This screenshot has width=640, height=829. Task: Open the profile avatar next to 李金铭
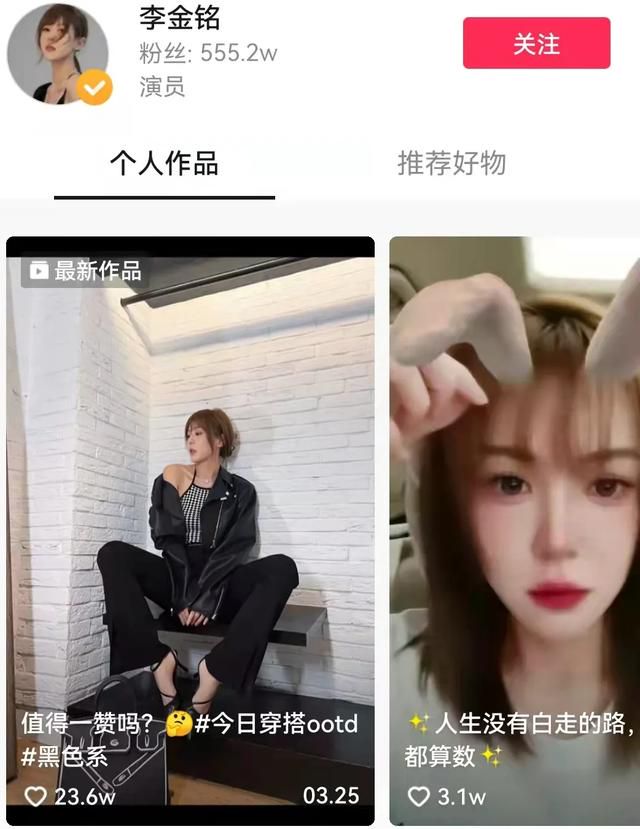[58, 53]
